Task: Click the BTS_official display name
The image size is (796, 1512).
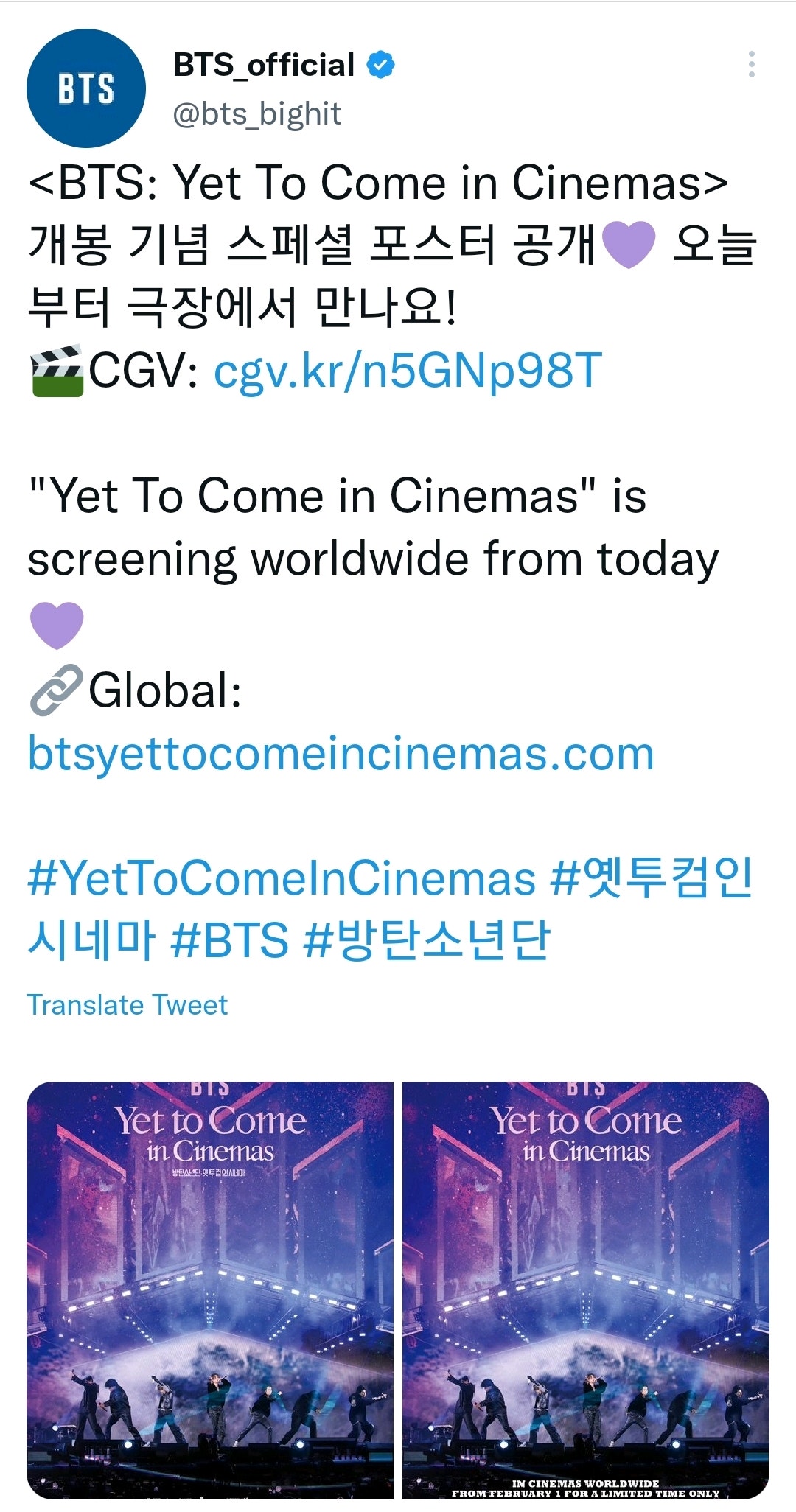Action: [x=262, y=65]
